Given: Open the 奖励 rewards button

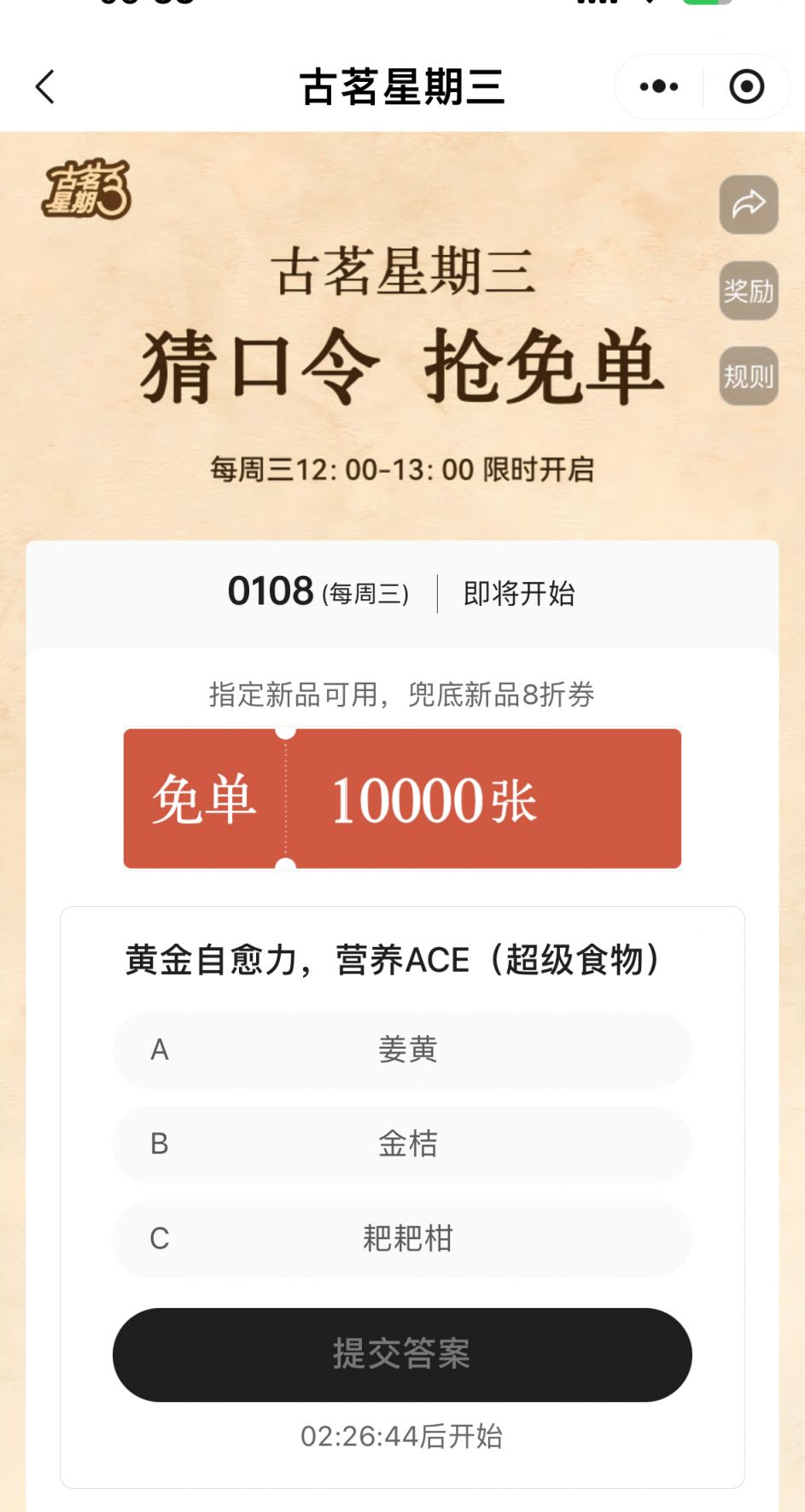Looking at the screenshot, I should point(748,291).
